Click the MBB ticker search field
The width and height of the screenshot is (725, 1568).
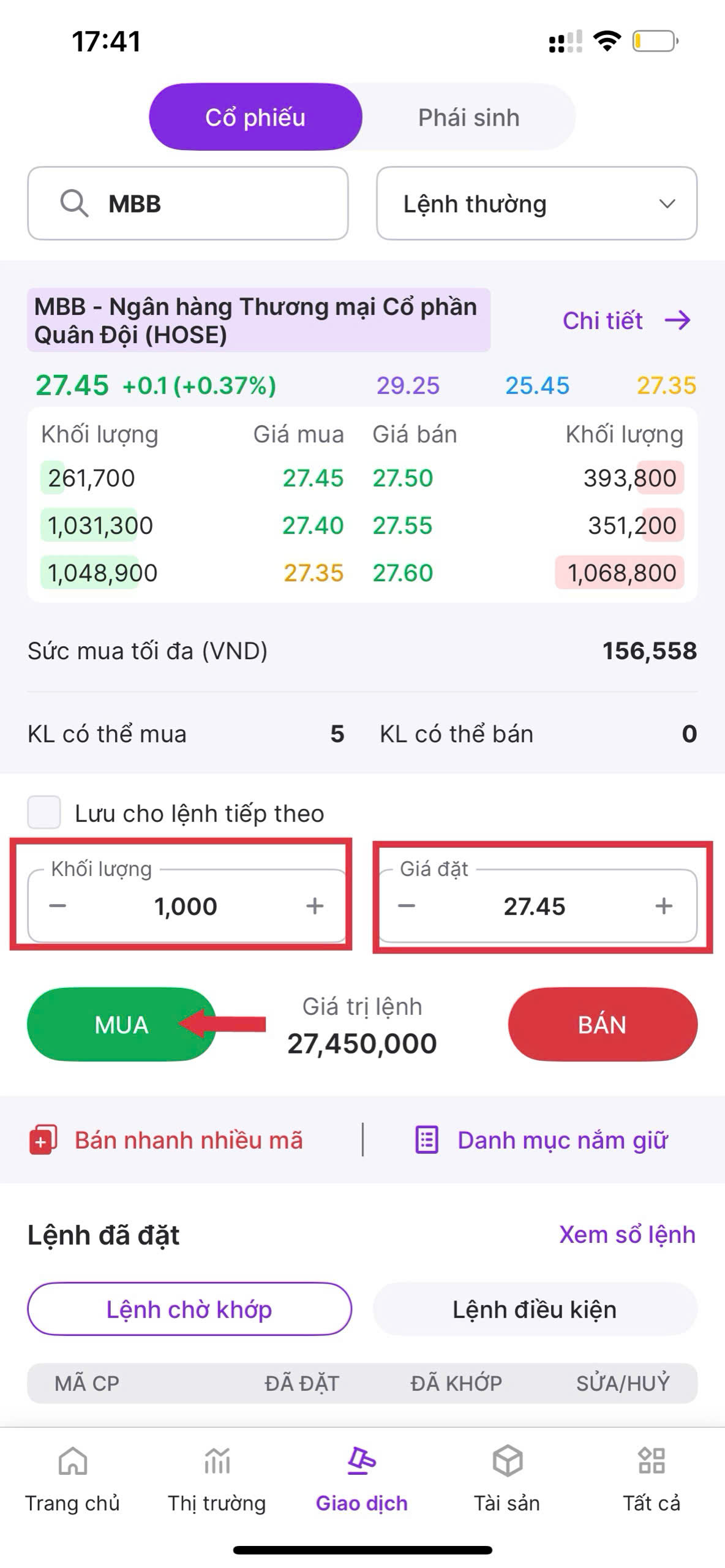[184, 203]
